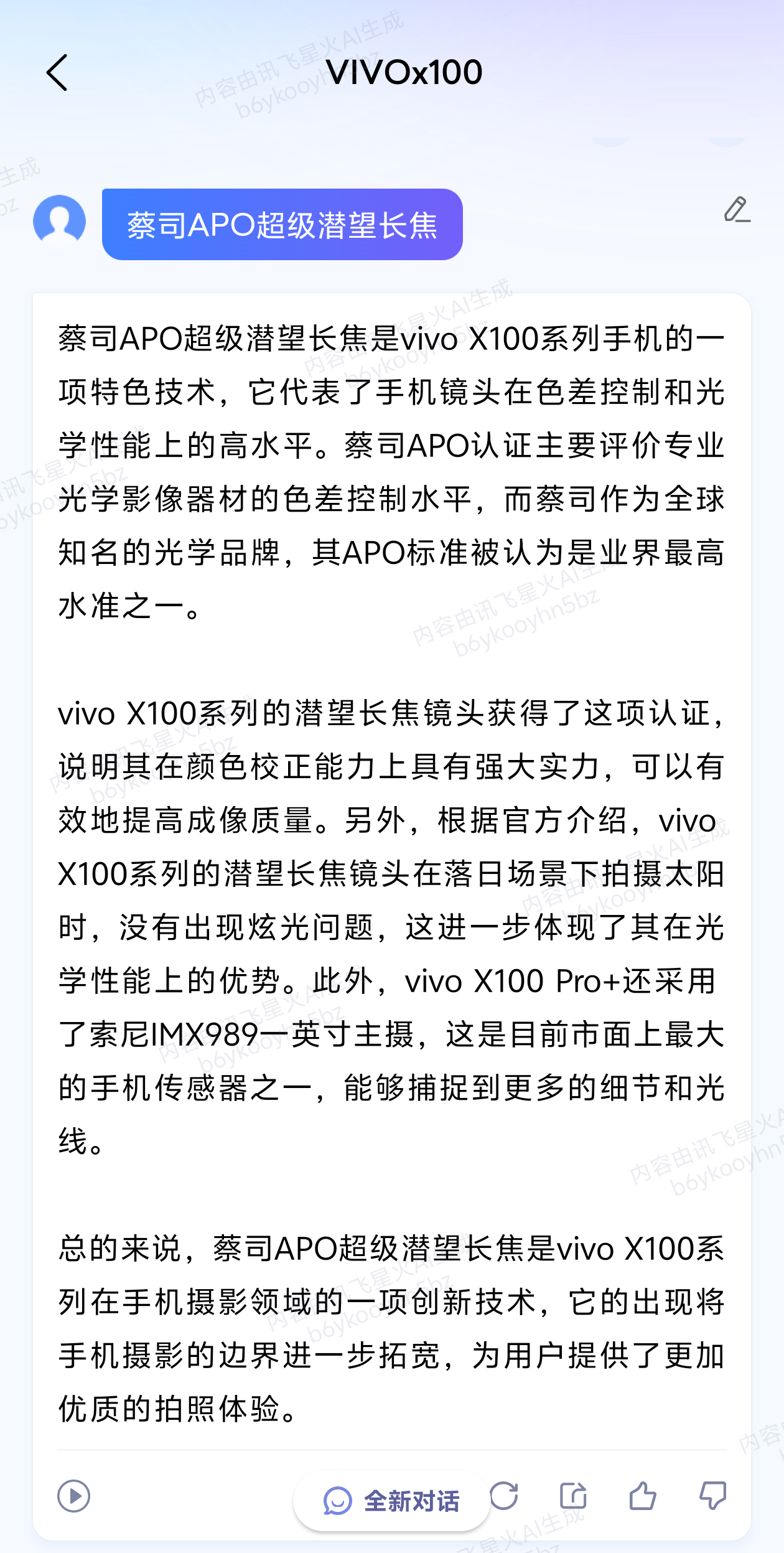The height and width of the screenshot is (1553, 784).
Task: Like the answer with thumbs up
Action: tap(643, 1496)
